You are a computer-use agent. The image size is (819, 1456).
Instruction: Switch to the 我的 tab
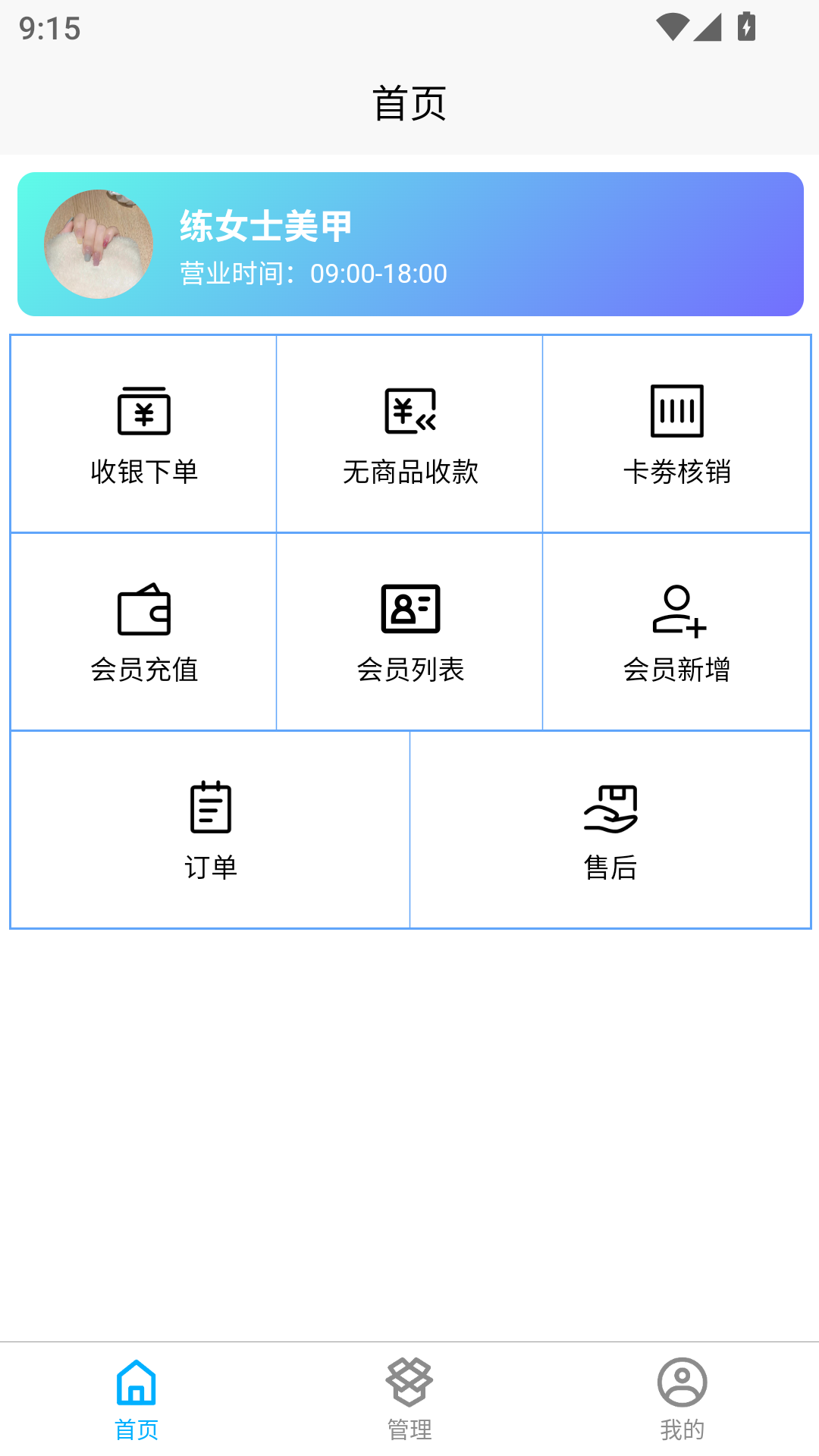click(682, 1399)
